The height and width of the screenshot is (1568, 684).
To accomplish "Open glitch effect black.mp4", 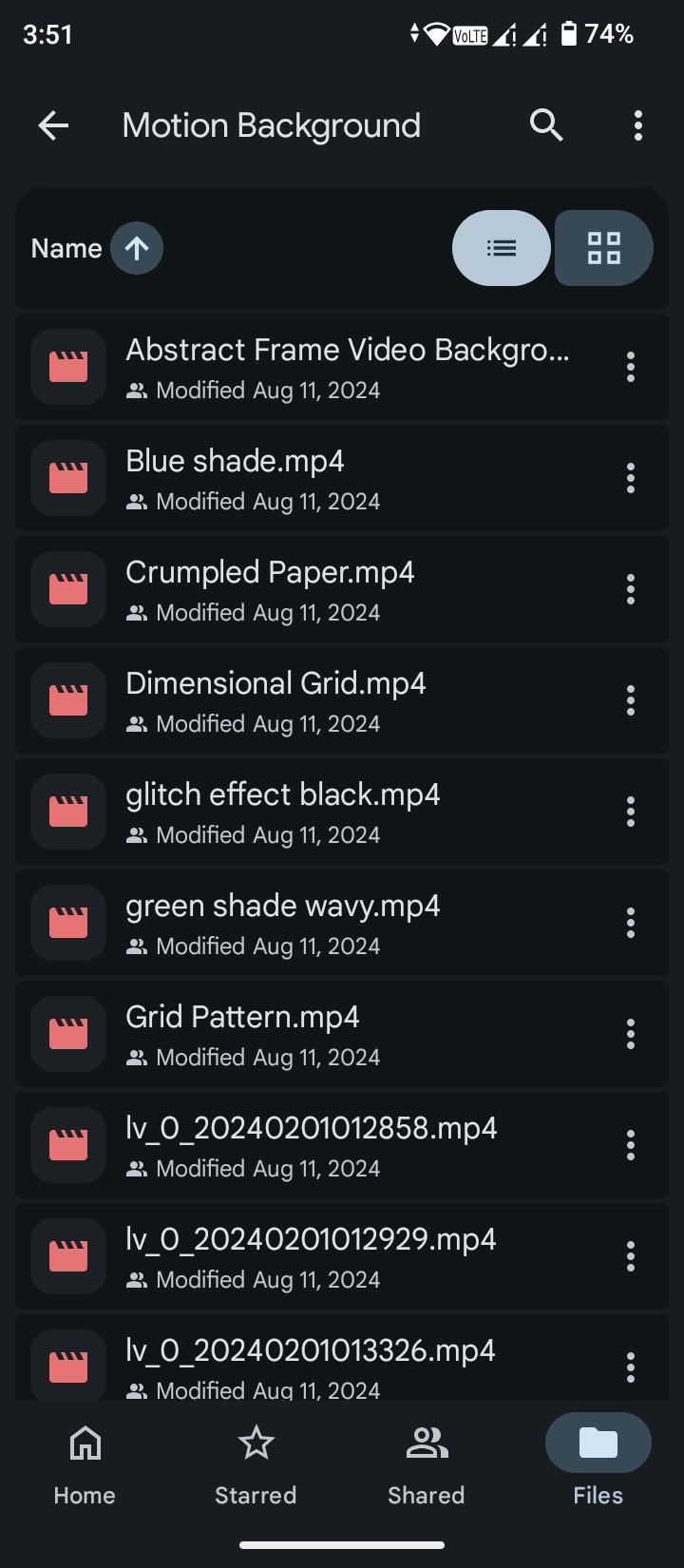I will [282, 812].
